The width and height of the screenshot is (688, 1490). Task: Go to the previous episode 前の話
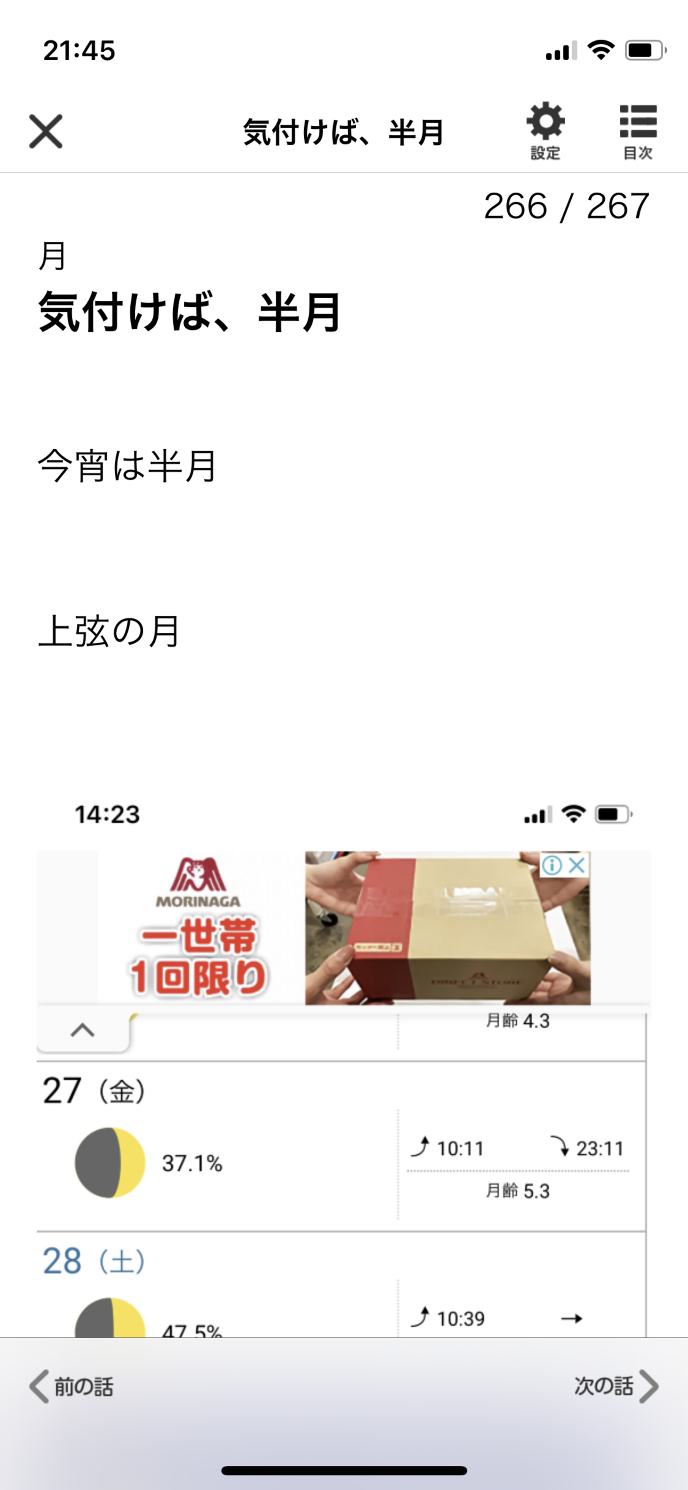[x=71, y=1386]
